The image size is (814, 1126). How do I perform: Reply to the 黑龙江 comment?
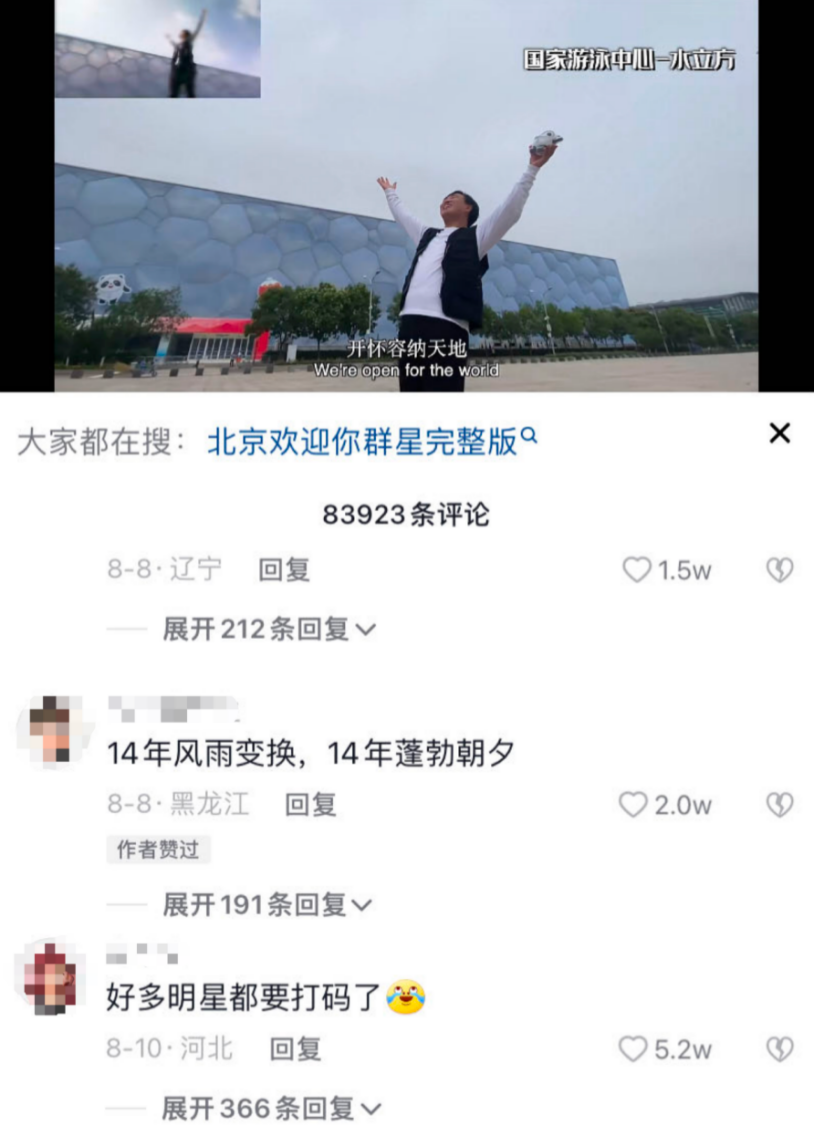point(310,804)
